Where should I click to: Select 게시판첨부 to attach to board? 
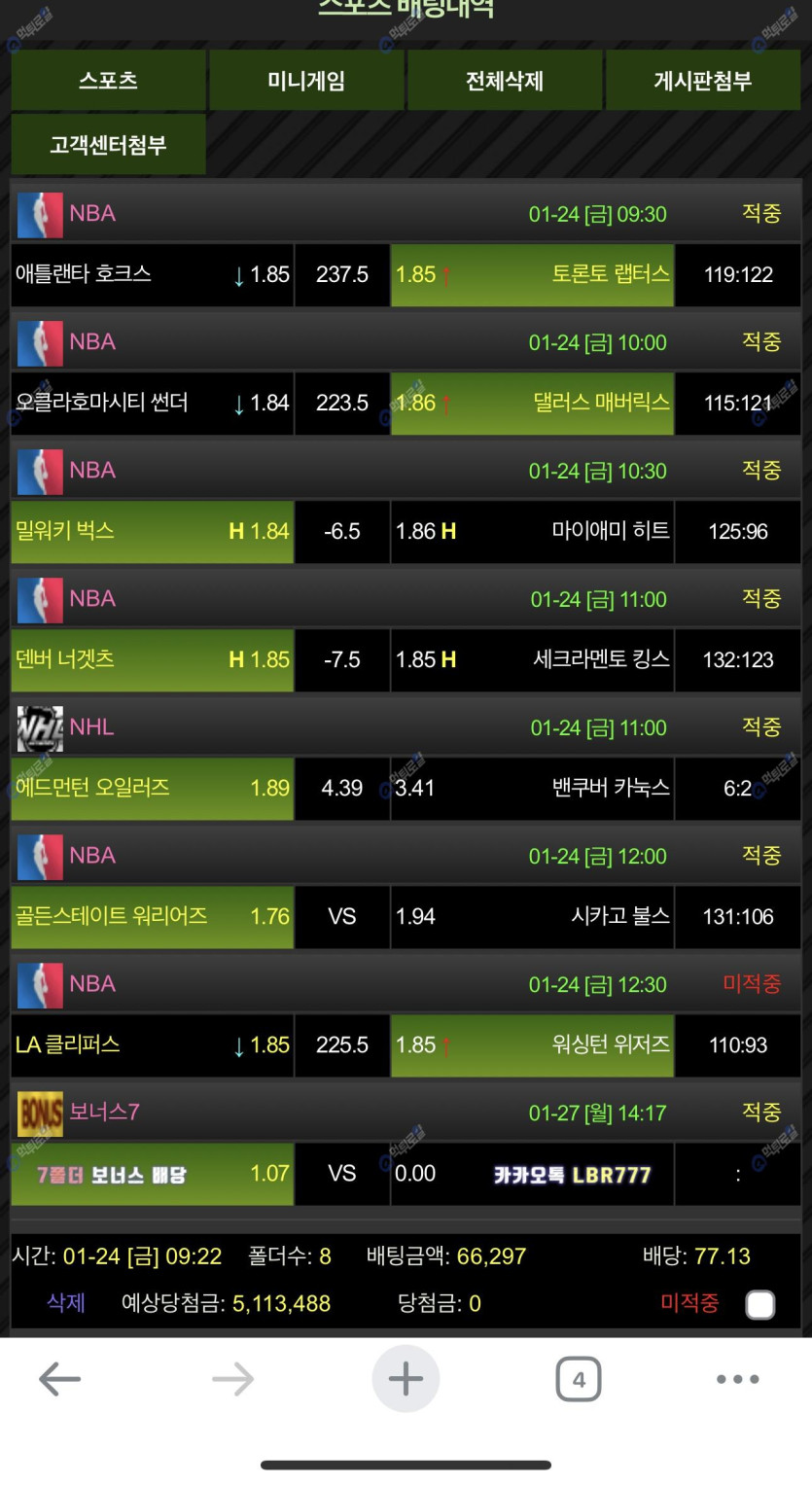703,81
